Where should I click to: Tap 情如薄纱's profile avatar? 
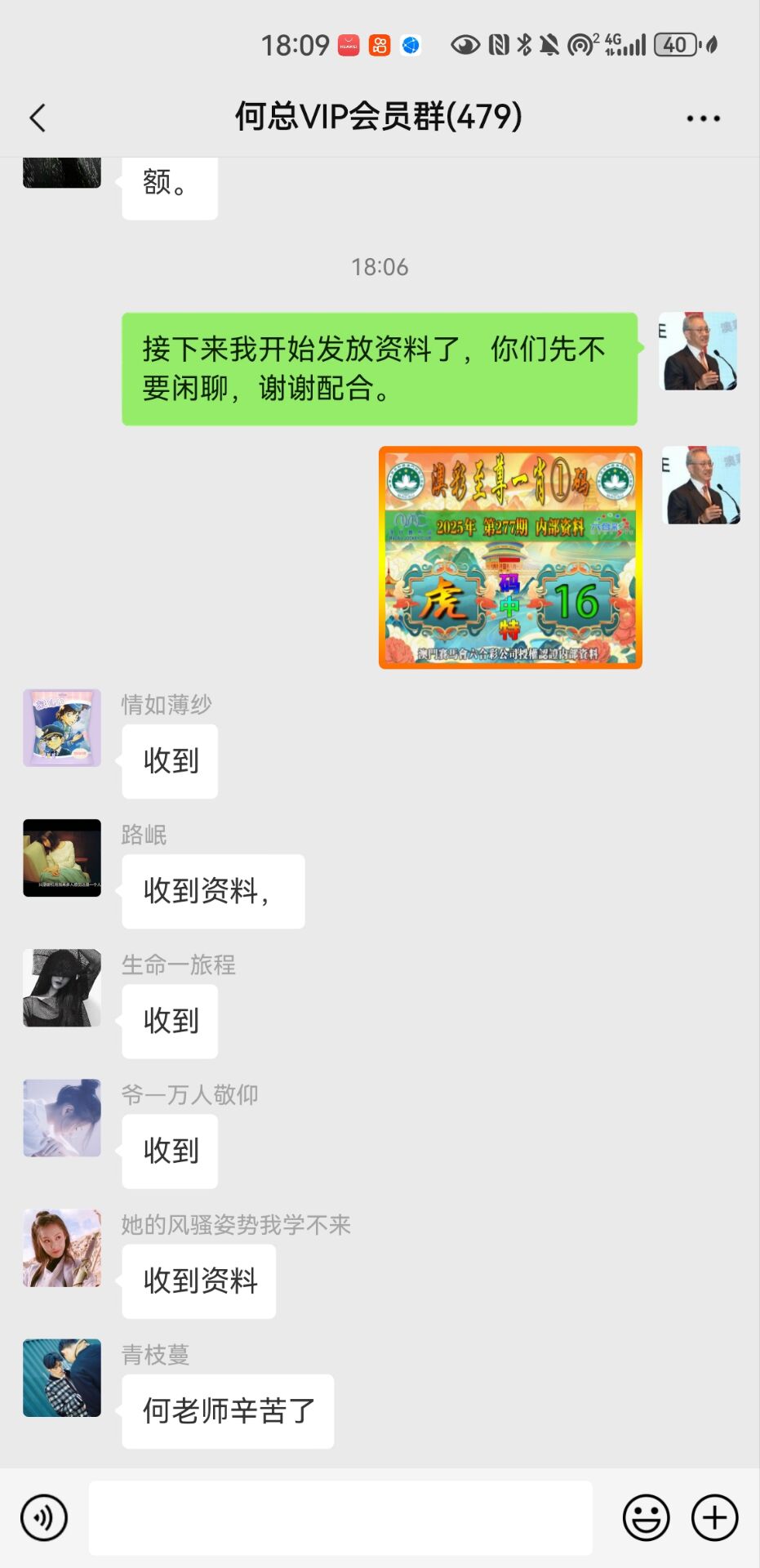(x=61, y=728)
